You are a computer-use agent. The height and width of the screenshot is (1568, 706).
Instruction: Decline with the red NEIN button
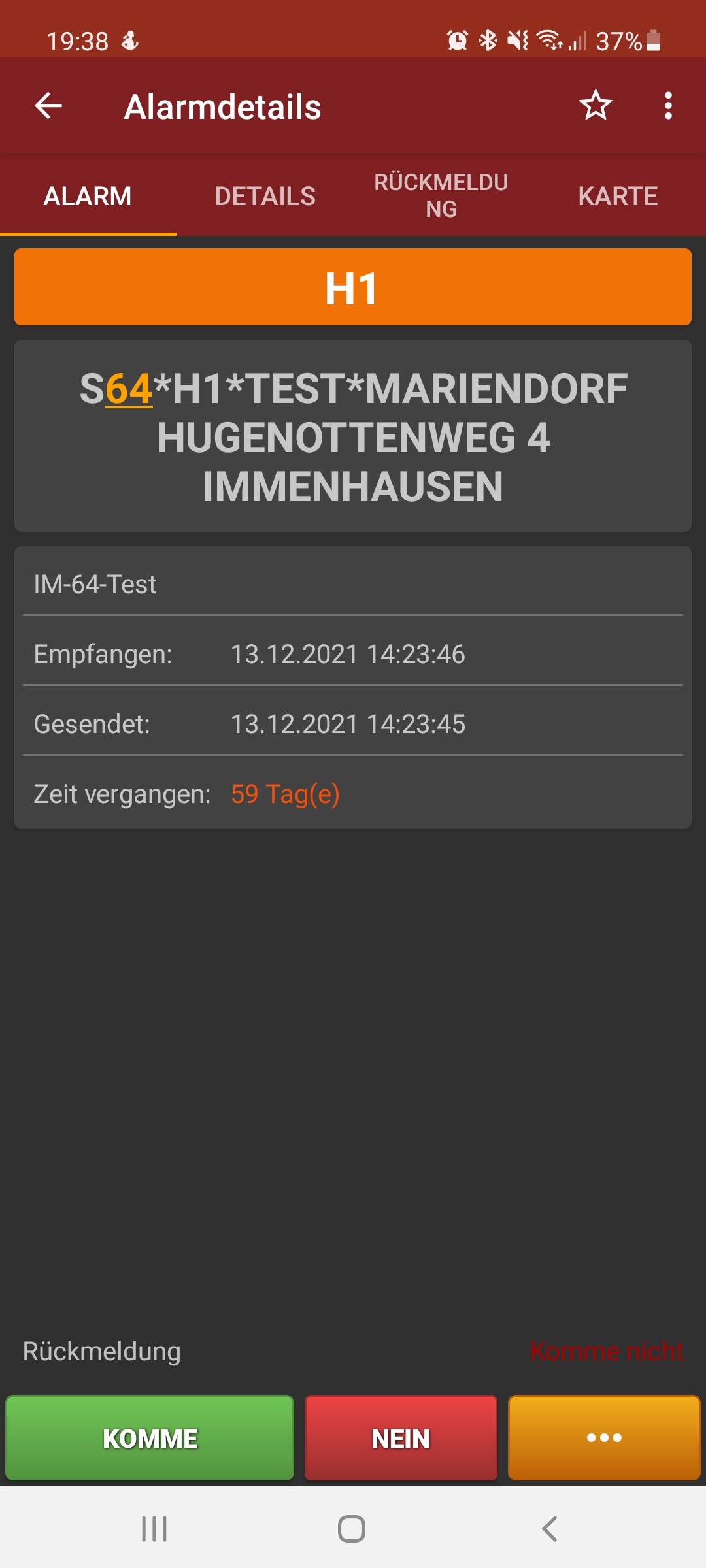(x=401, y=1438)
